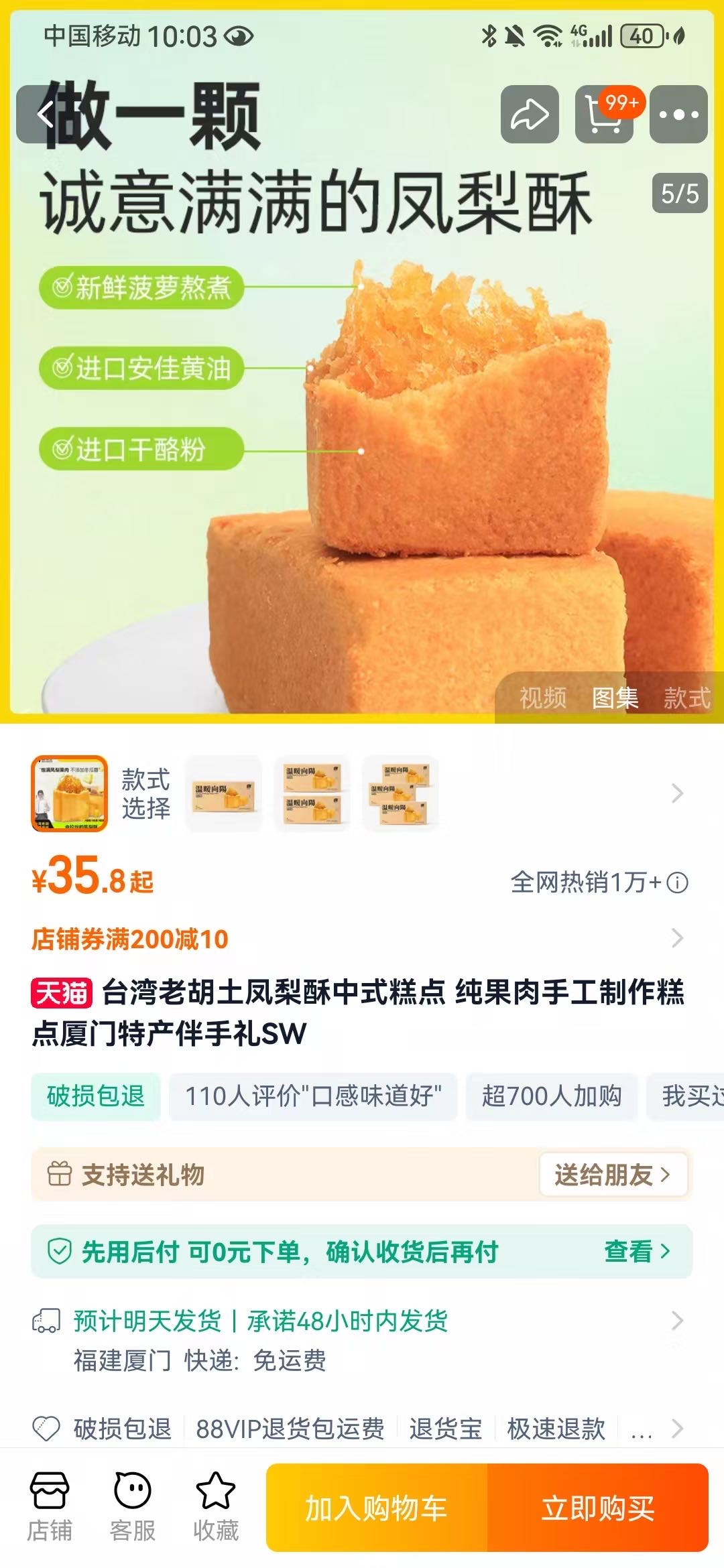View the 110人评价"口感味道好" chip
724x1568 pixels.
pos(313,1096)
